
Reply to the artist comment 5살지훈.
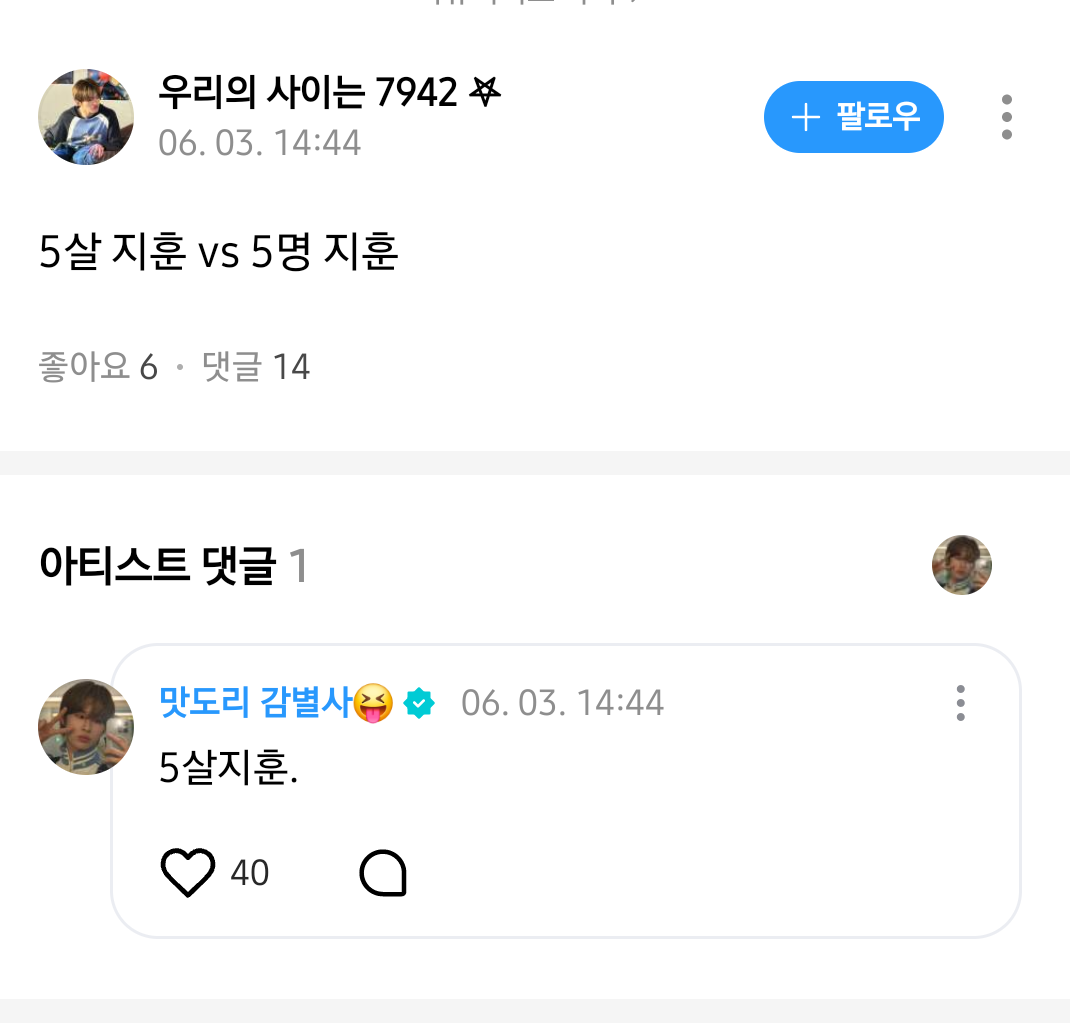pos(382,873)
